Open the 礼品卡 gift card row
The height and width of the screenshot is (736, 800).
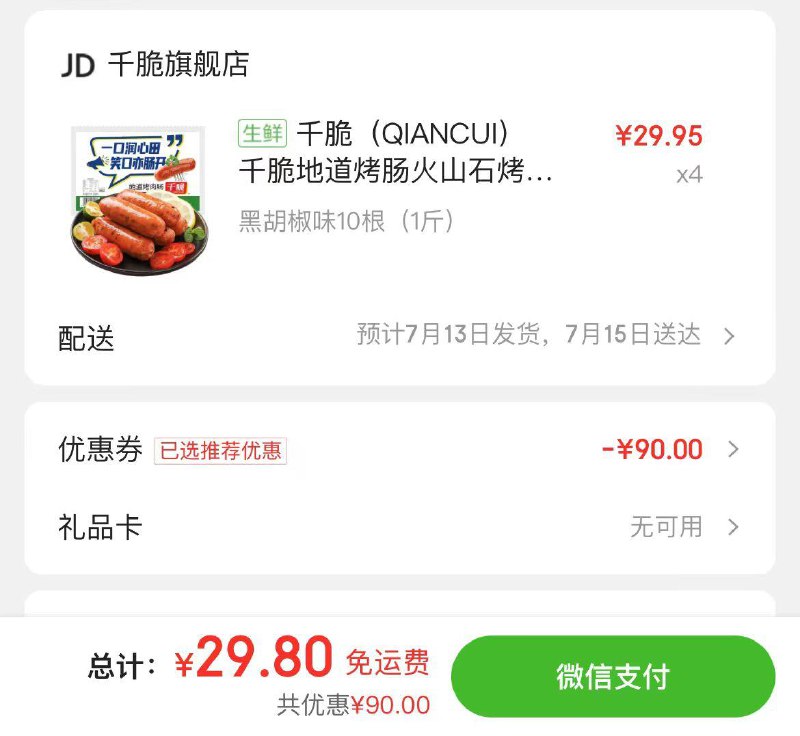pos(400,527)
